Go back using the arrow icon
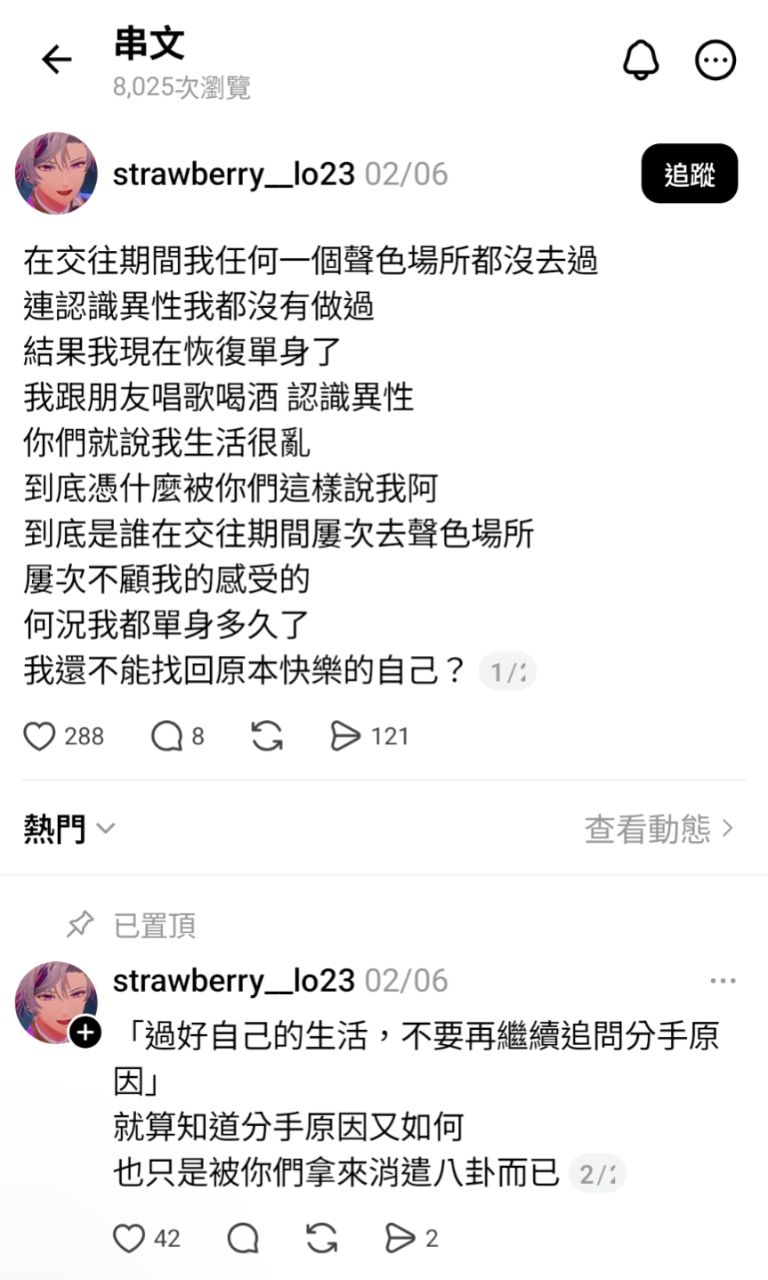The width and height of the screenshot is (768, 1280). click(x=57, y=60)
